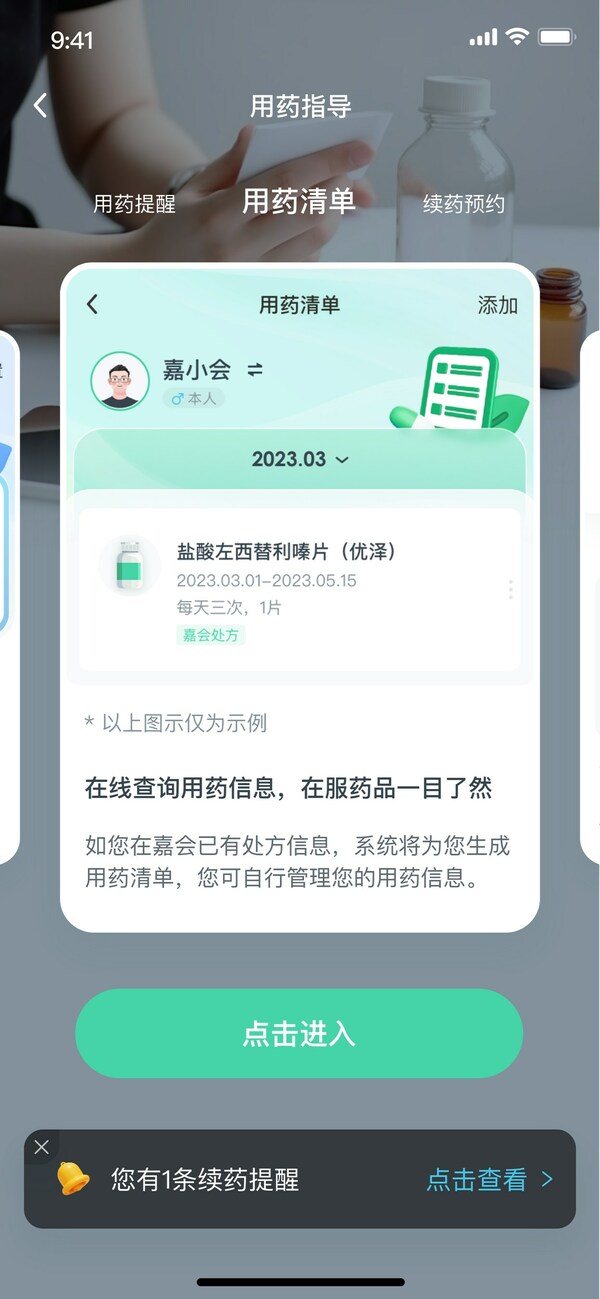The width and height of the screenshot is (600, 1299).
Task: Tap the green 点击进入 button
Action: click(x=299, y=1033)
